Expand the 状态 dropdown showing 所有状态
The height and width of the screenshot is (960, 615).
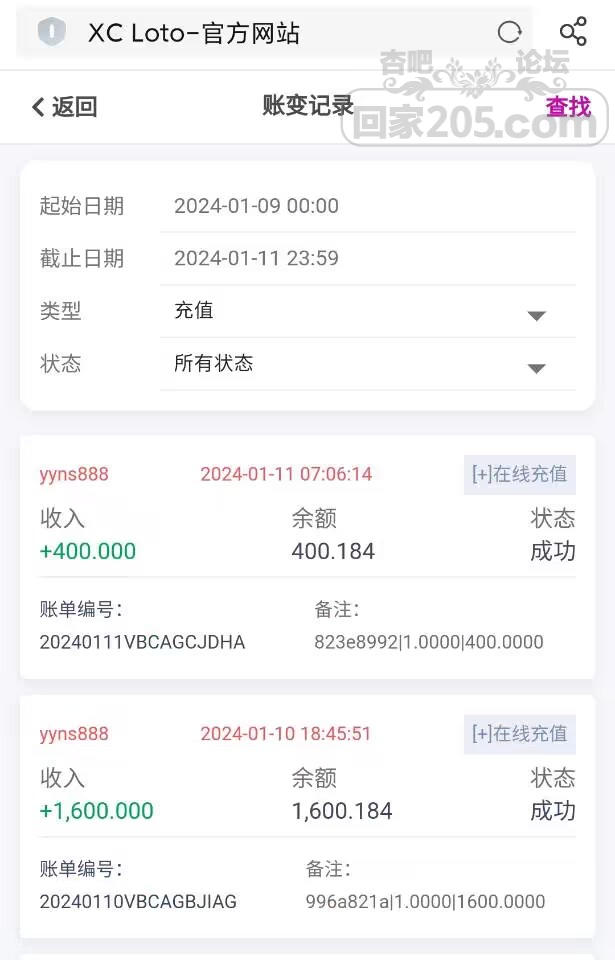click(x=366, y=364)
